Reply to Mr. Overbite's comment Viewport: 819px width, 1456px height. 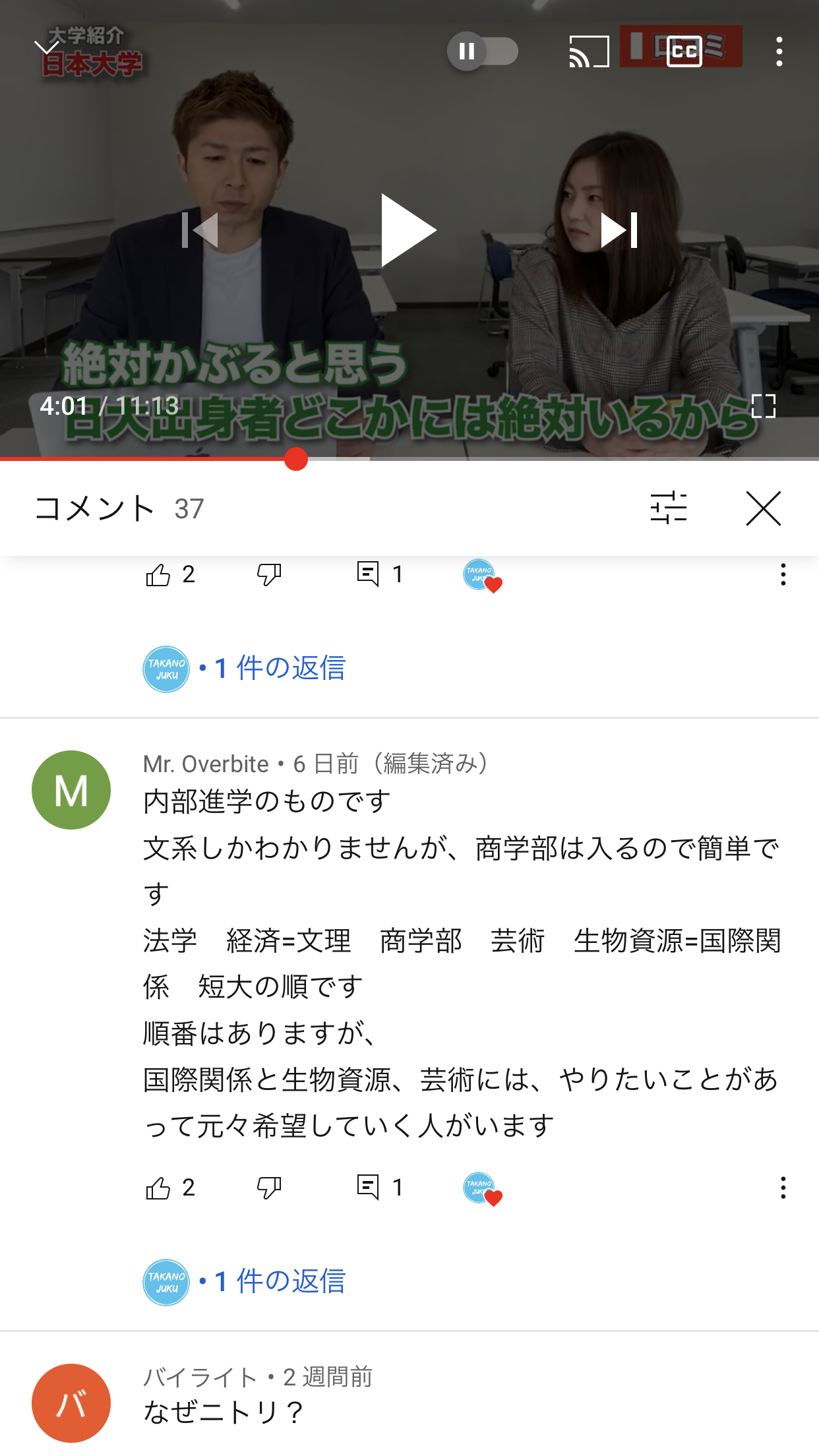click(368, 1187)
